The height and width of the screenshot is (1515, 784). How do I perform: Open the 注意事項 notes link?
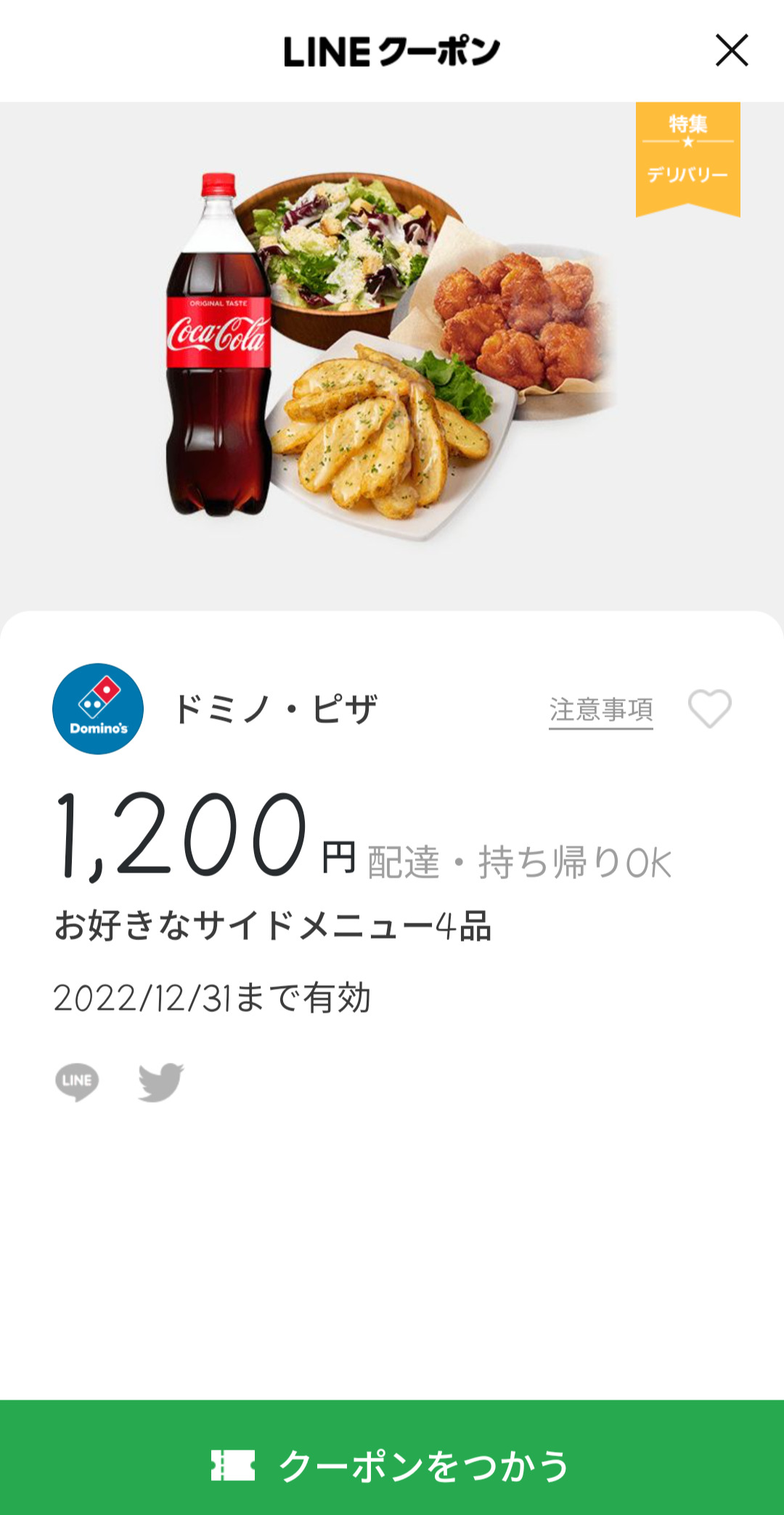601,710
